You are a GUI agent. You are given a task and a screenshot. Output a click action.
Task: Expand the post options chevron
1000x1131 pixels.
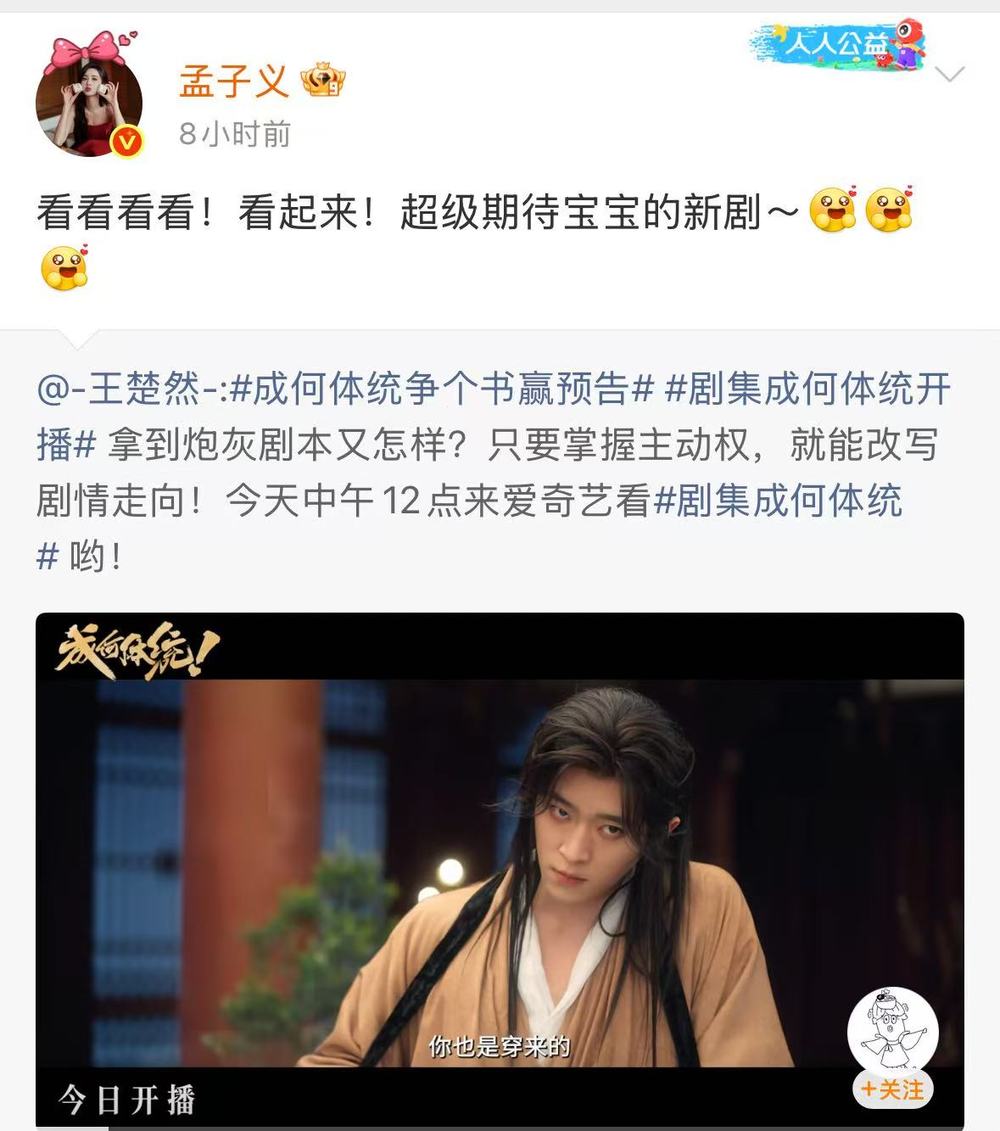pos(949,75)
